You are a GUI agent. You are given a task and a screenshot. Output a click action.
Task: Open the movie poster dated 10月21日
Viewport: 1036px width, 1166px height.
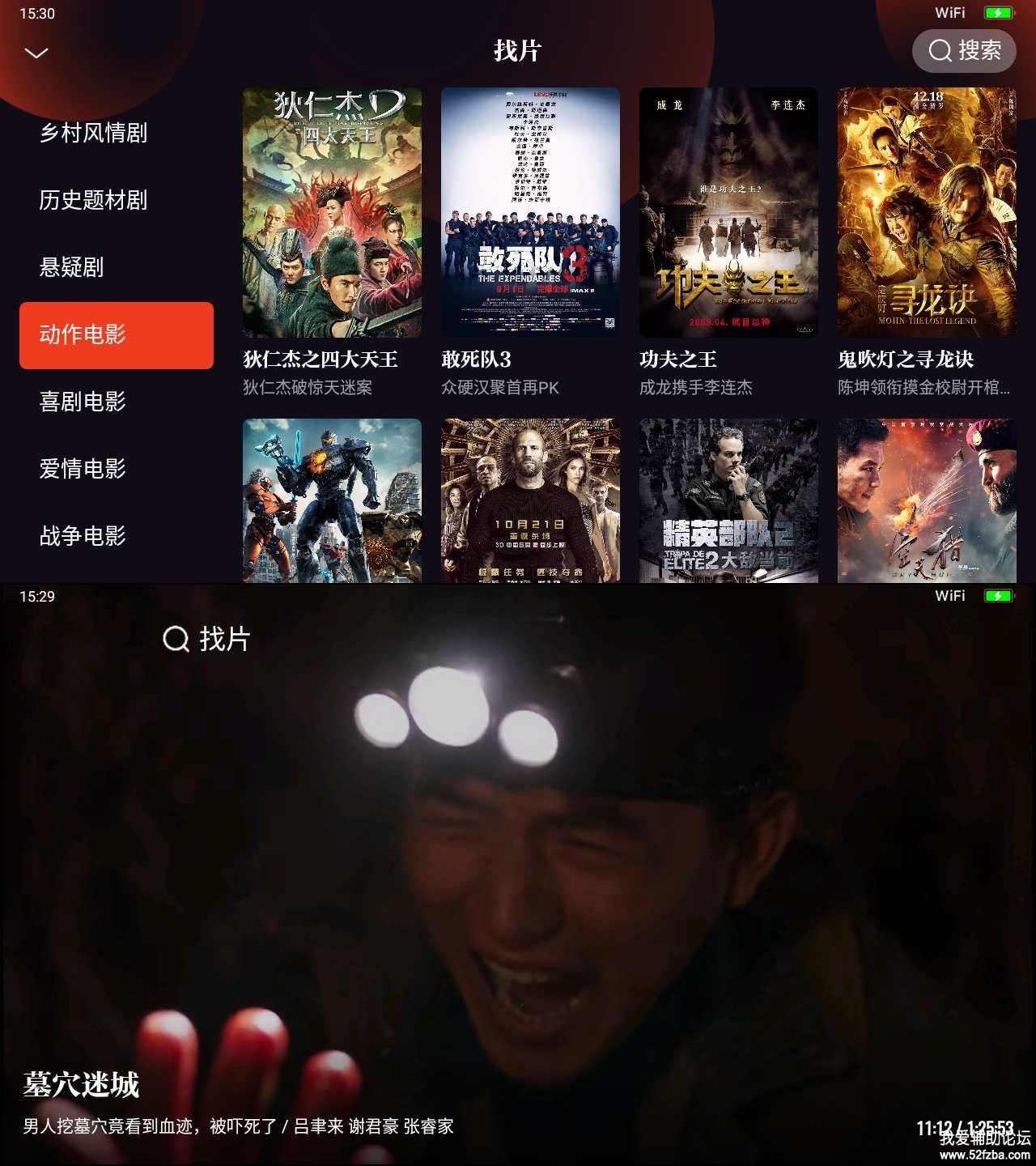[x=530, y=500]
